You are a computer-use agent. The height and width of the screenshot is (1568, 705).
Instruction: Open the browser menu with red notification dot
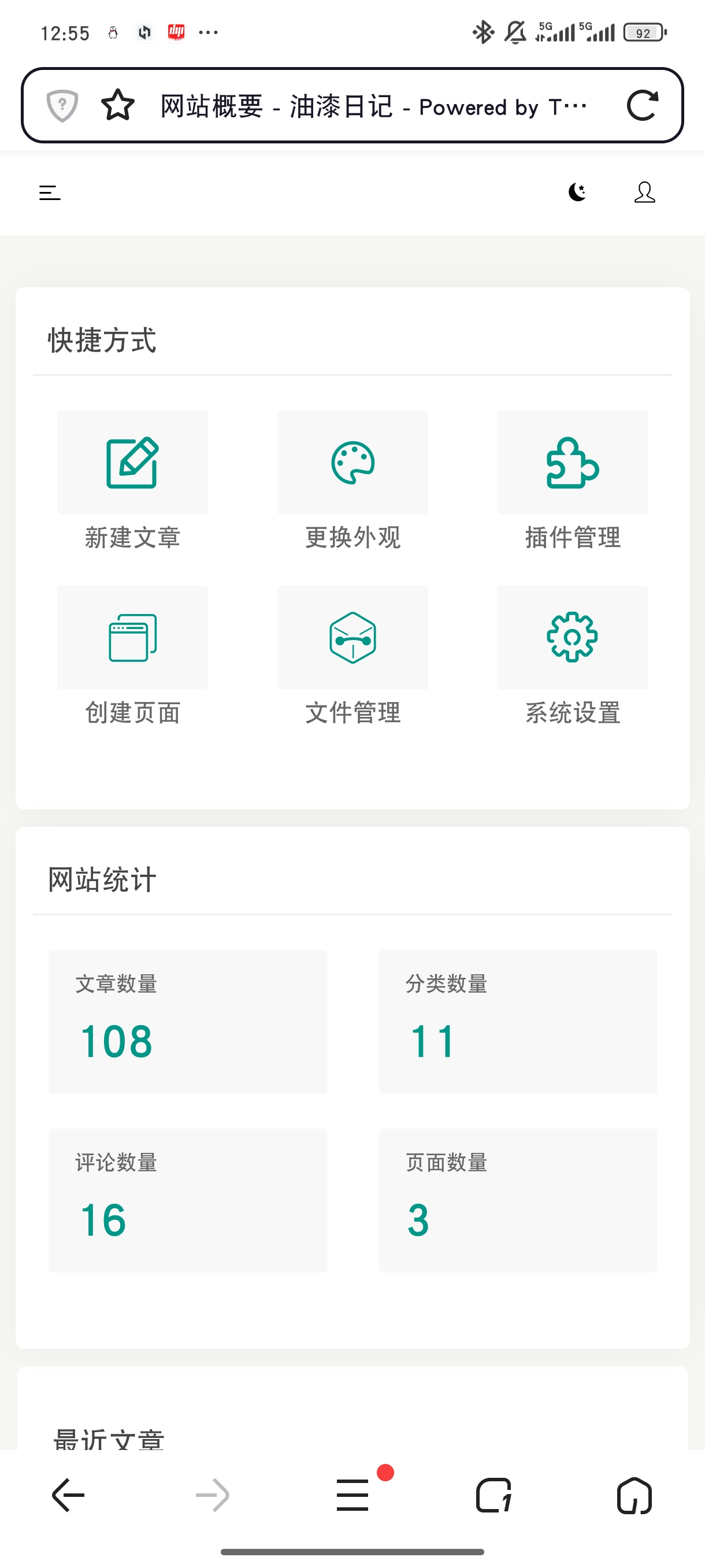click(x=352, y=1497)
